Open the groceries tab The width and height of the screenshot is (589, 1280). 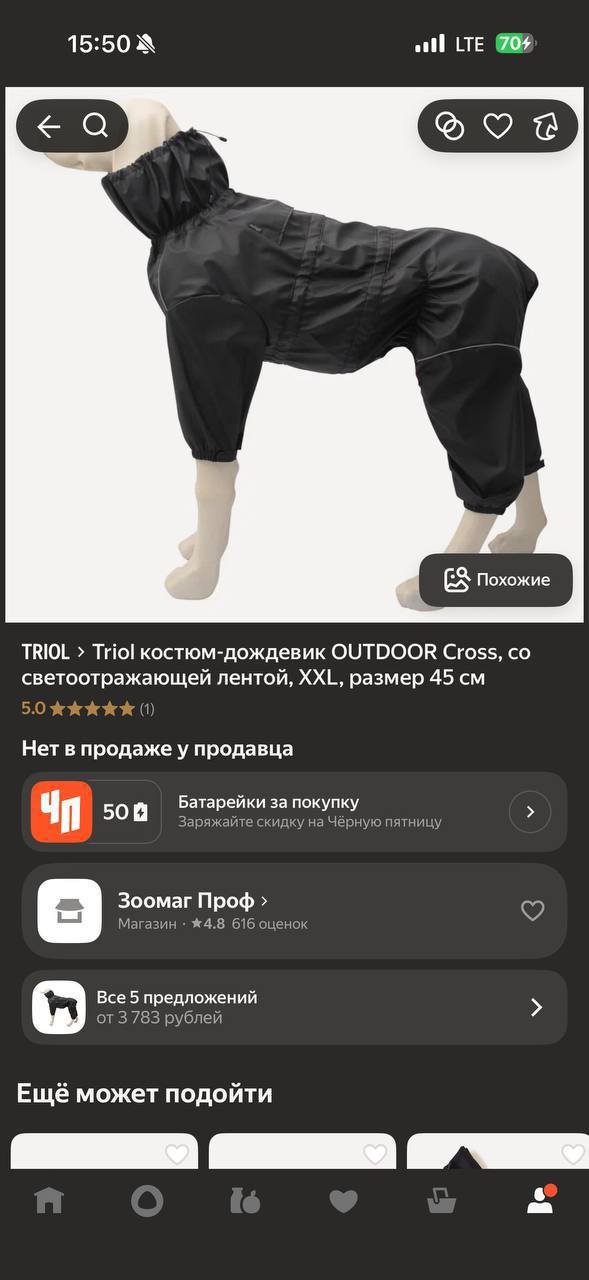coord(245,1201)
